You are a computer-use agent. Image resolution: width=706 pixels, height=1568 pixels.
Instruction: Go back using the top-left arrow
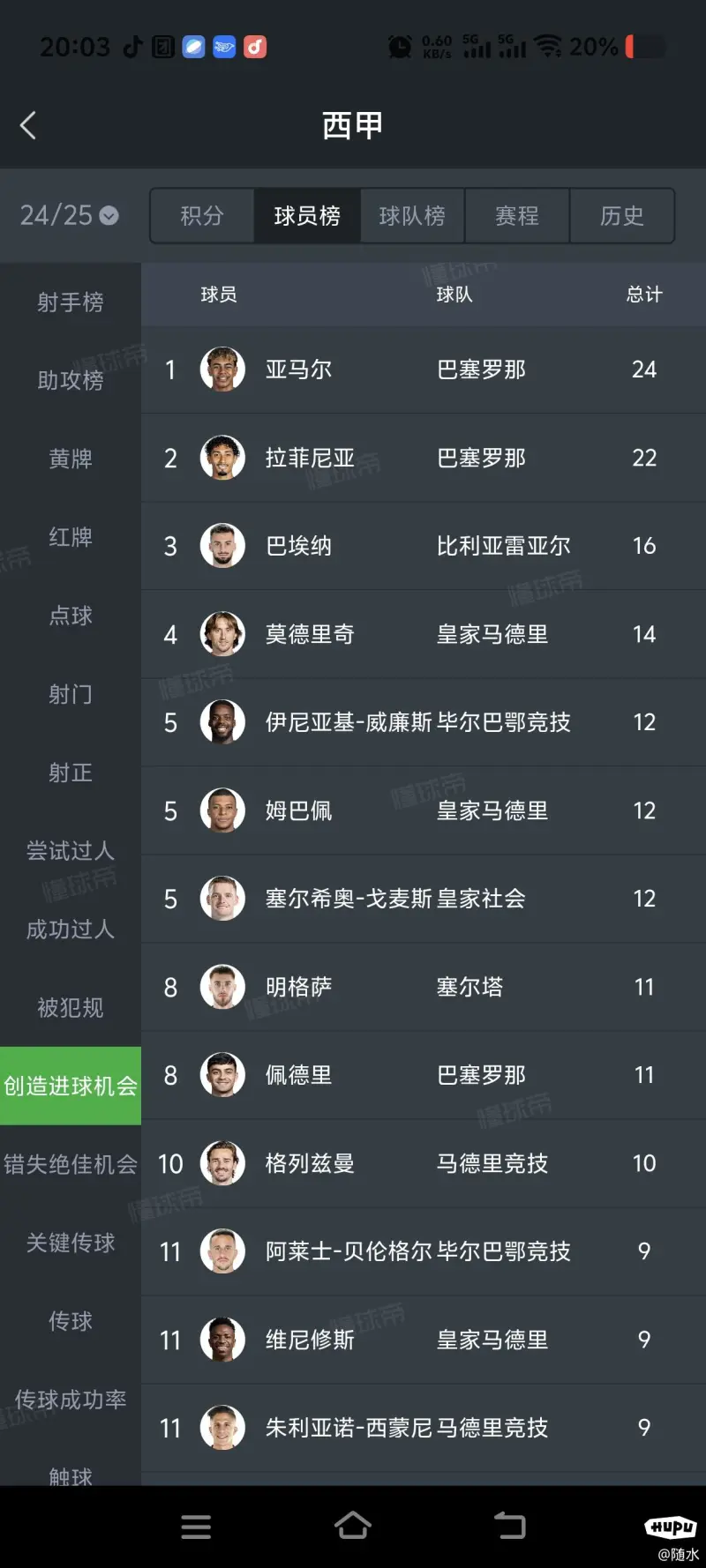(28, 125)
